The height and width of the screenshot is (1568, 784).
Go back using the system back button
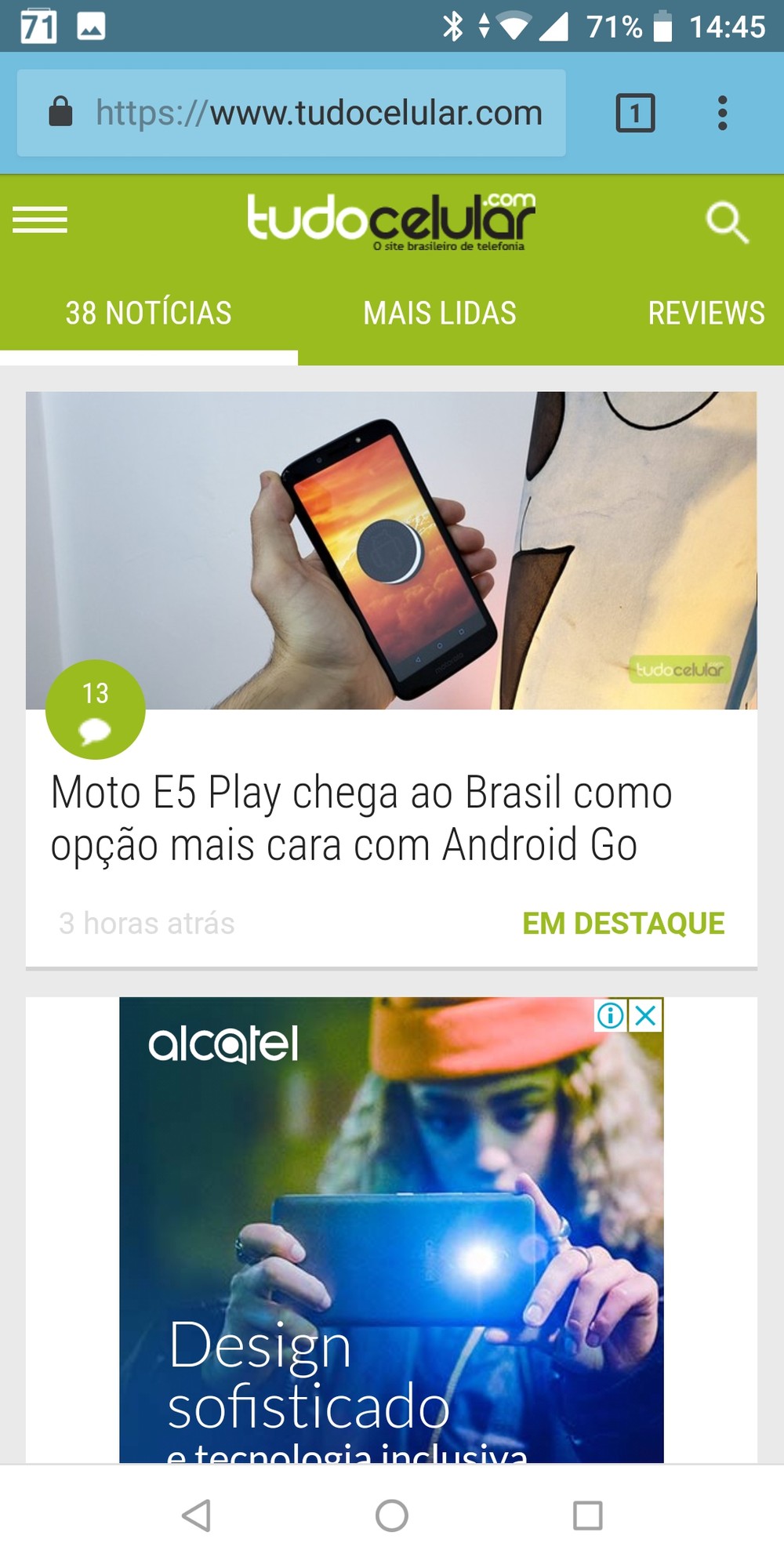click(196, 1515)
